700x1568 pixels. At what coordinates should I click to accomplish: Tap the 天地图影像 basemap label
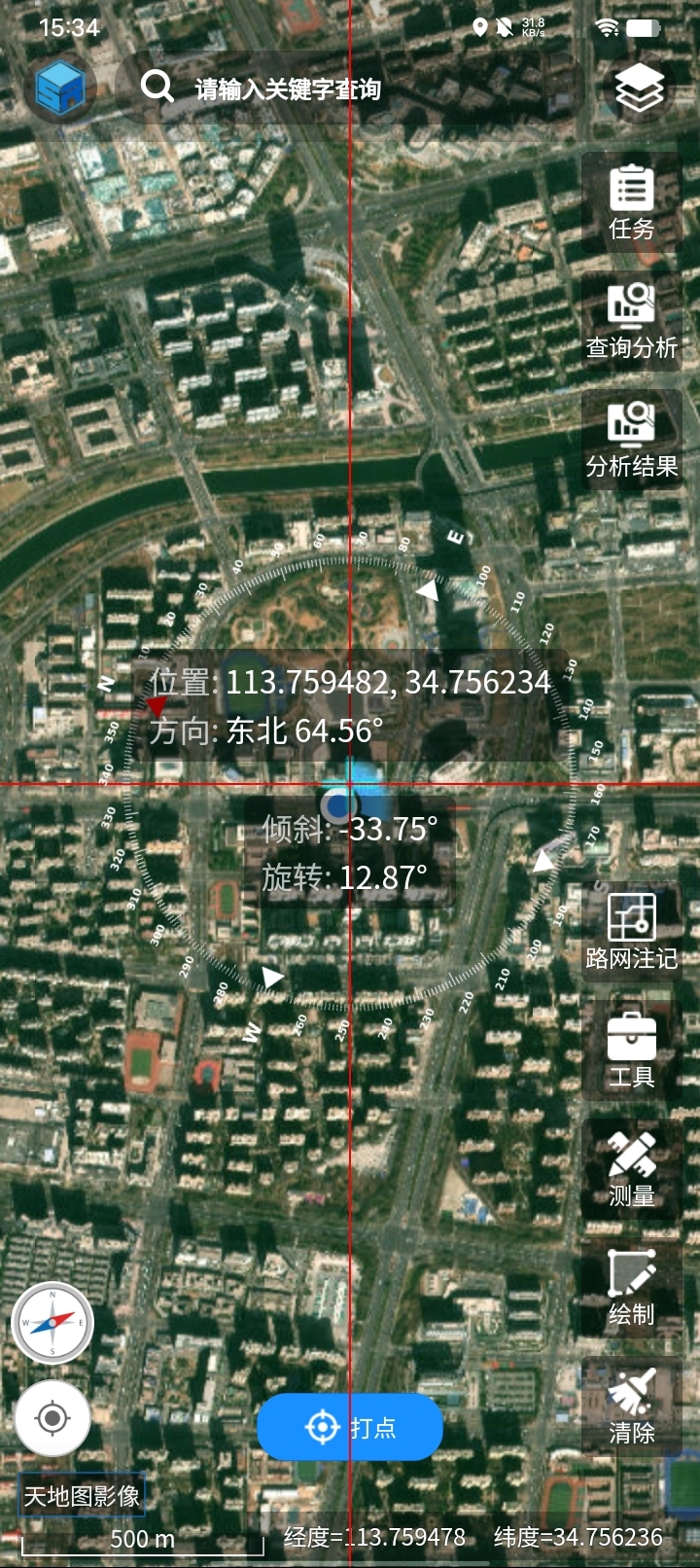point(82,1495)
